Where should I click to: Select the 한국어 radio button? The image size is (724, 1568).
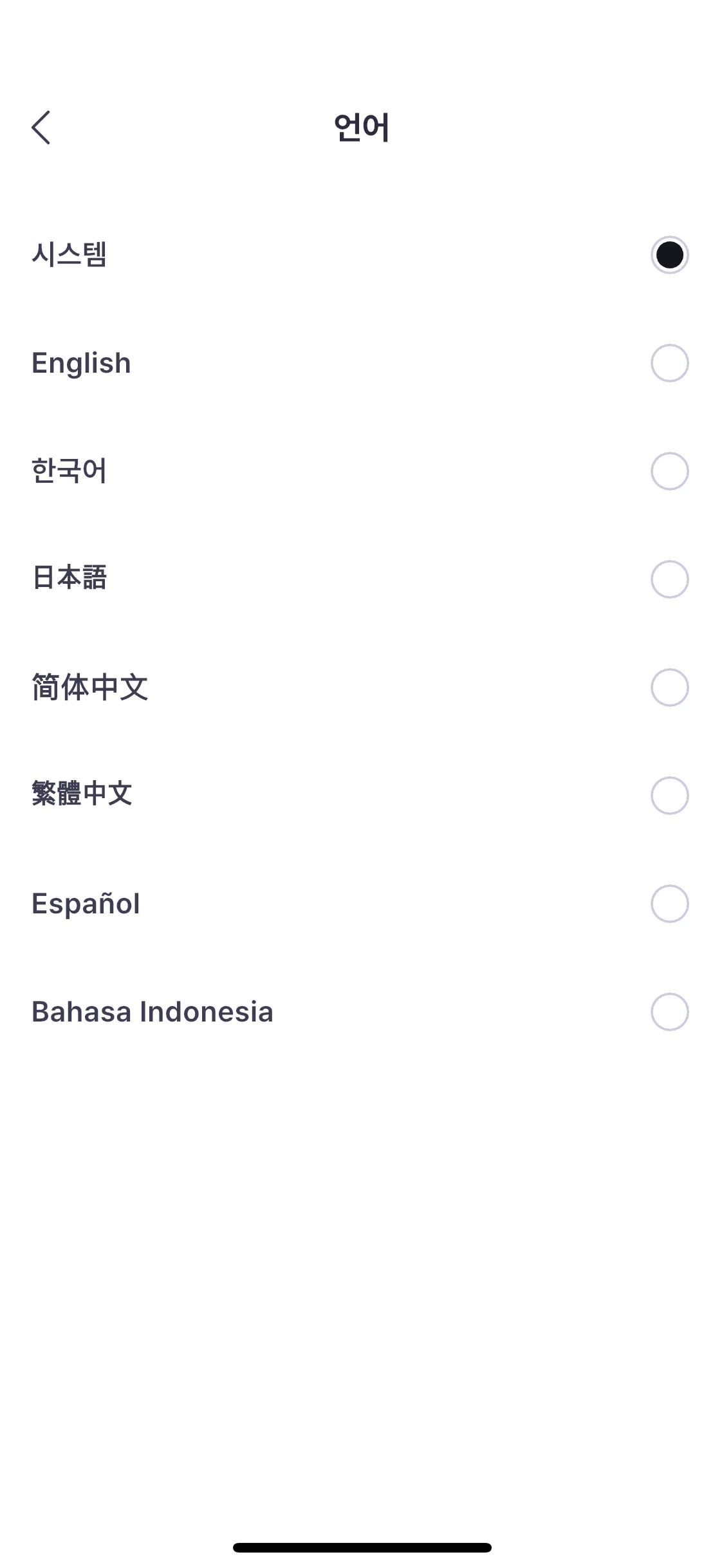pos(670,472)
